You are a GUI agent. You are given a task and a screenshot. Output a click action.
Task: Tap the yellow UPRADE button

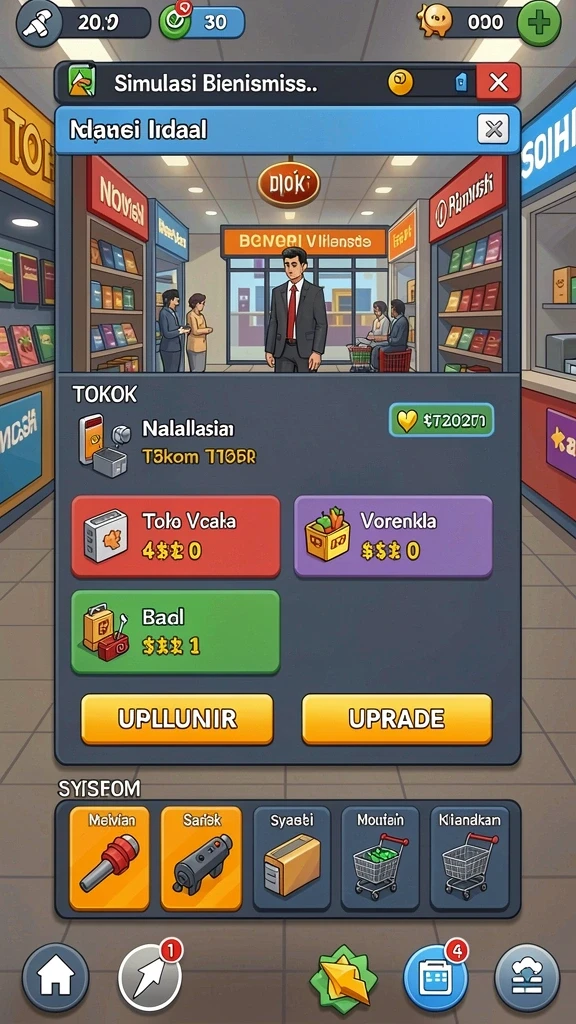[396, 719]
